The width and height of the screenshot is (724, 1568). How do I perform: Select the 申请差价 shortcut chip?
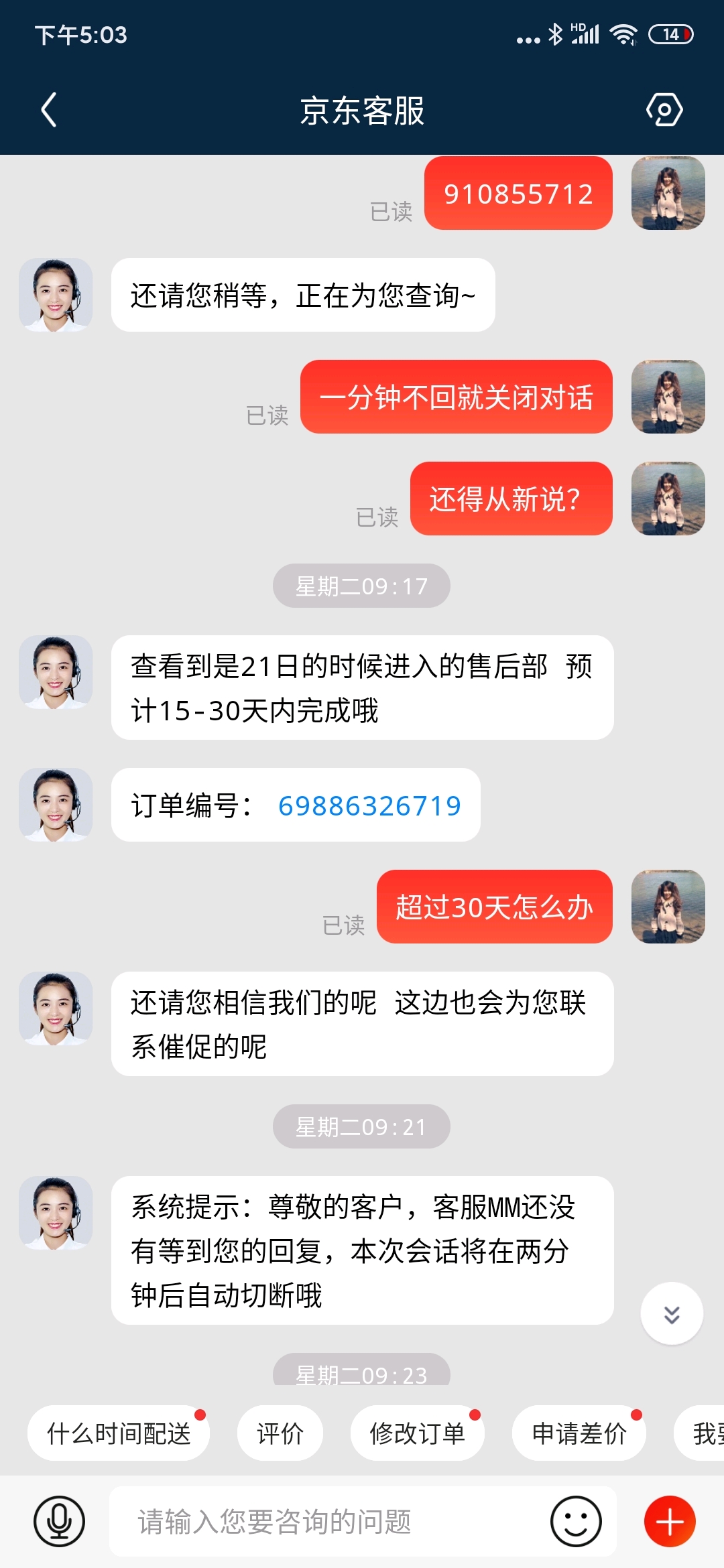[x=579, y=1433]
